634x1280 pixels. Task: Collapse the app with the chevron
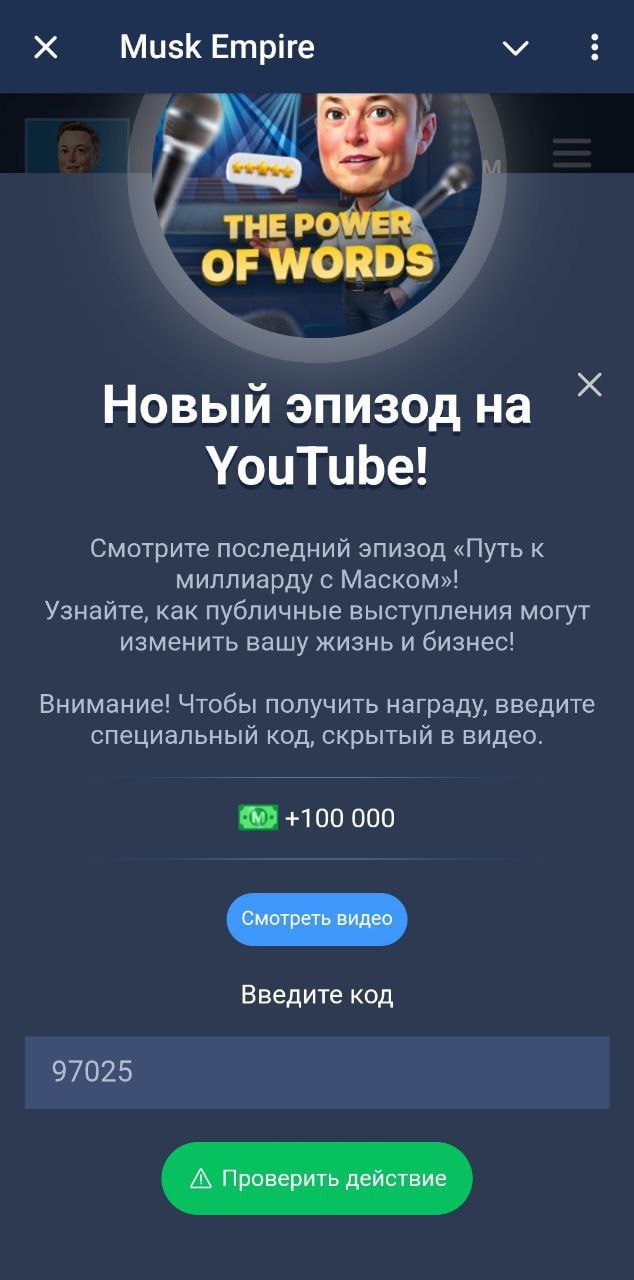pos(515,48)
